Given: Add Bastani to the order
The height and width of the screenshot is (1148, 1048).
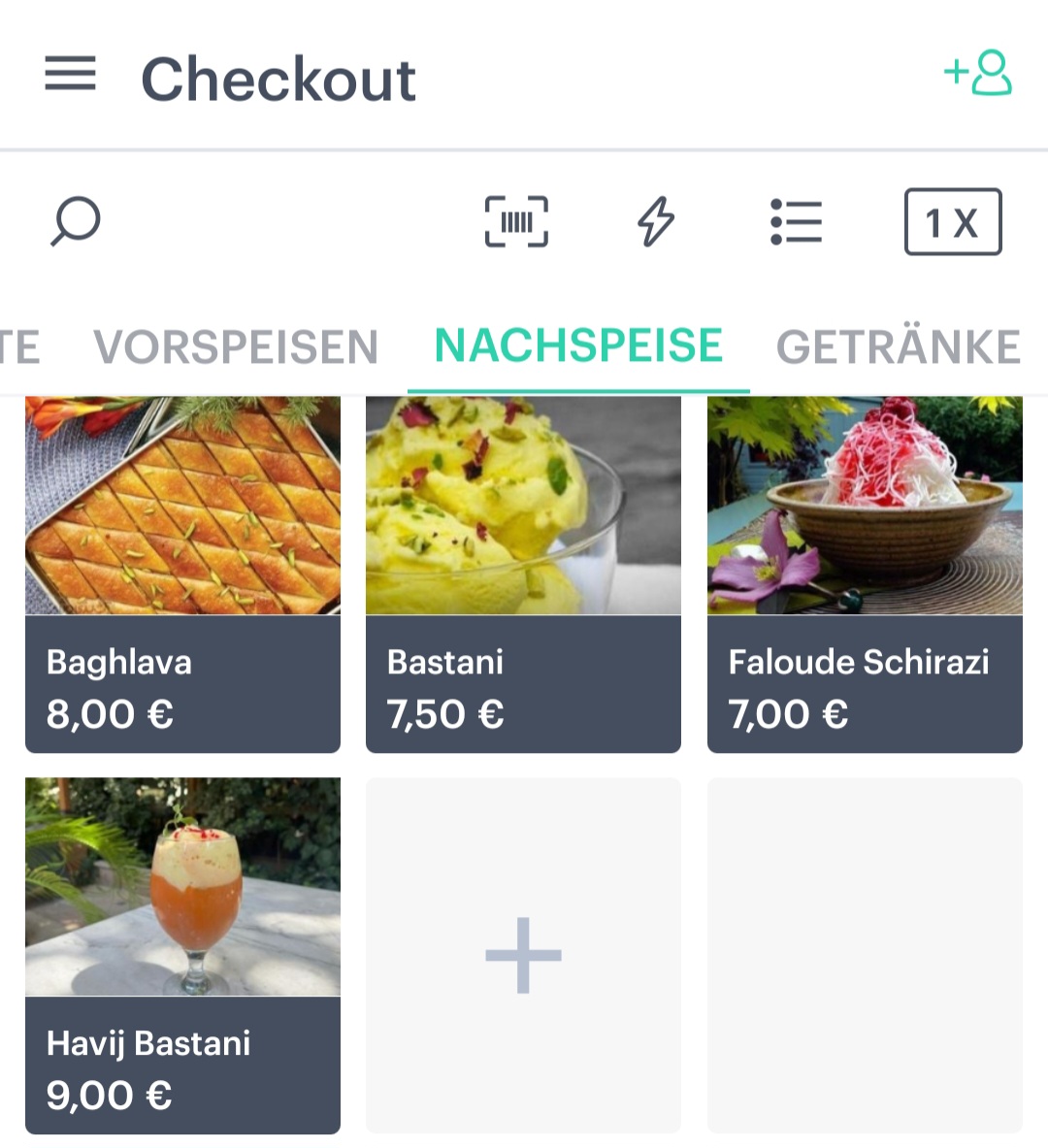Looking at the screenshot, I should 523,574.
